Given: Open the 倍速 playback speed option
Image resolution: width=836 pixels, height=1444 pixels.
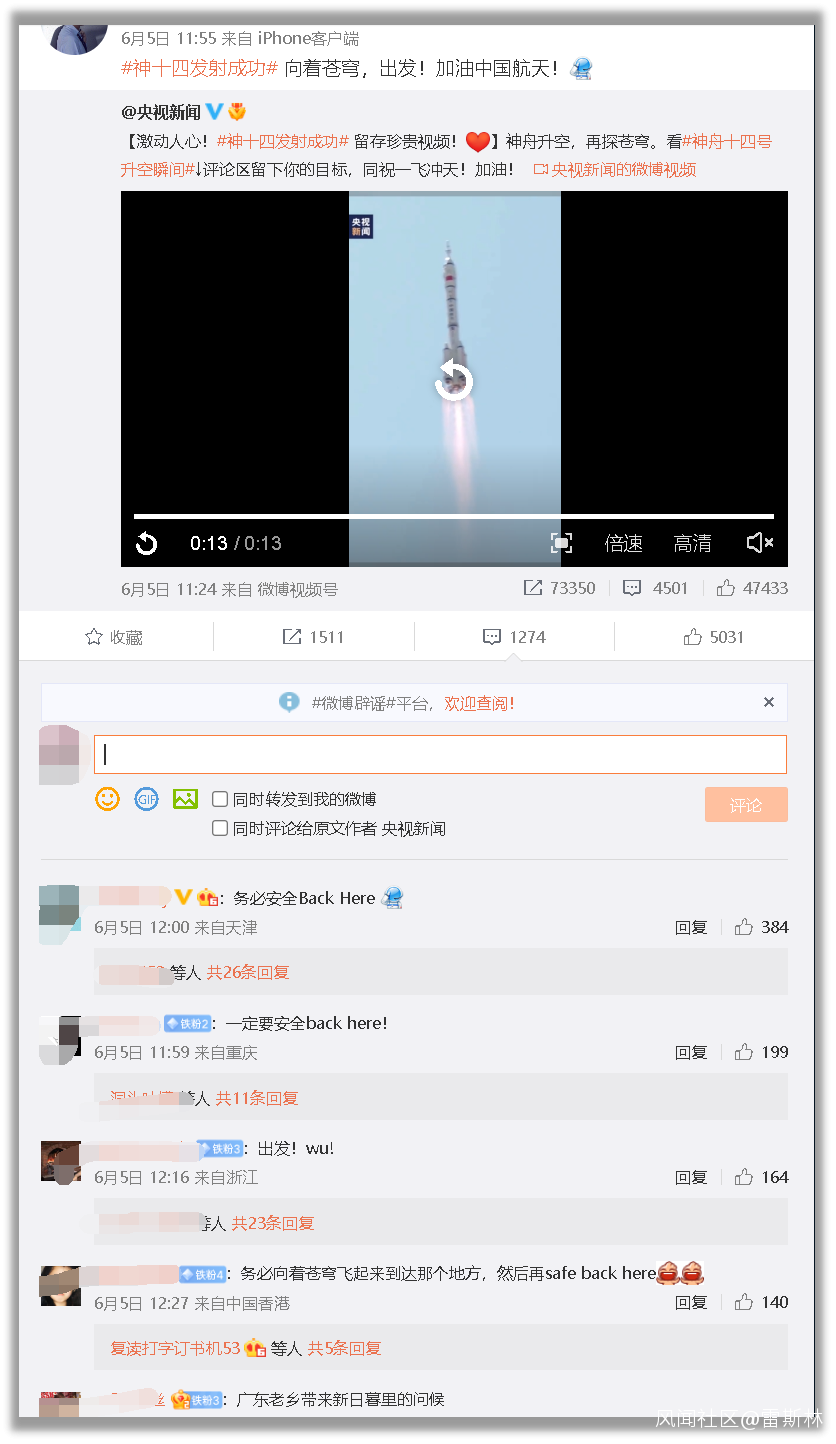Looking at the screenshot, I should 623,543.
